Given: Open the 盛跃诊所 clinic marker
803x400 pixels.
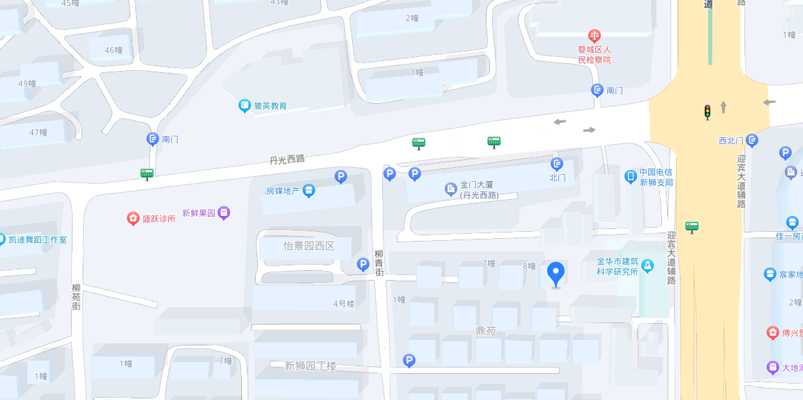Looking at the screenshot, I should click(x=132, y=218).
